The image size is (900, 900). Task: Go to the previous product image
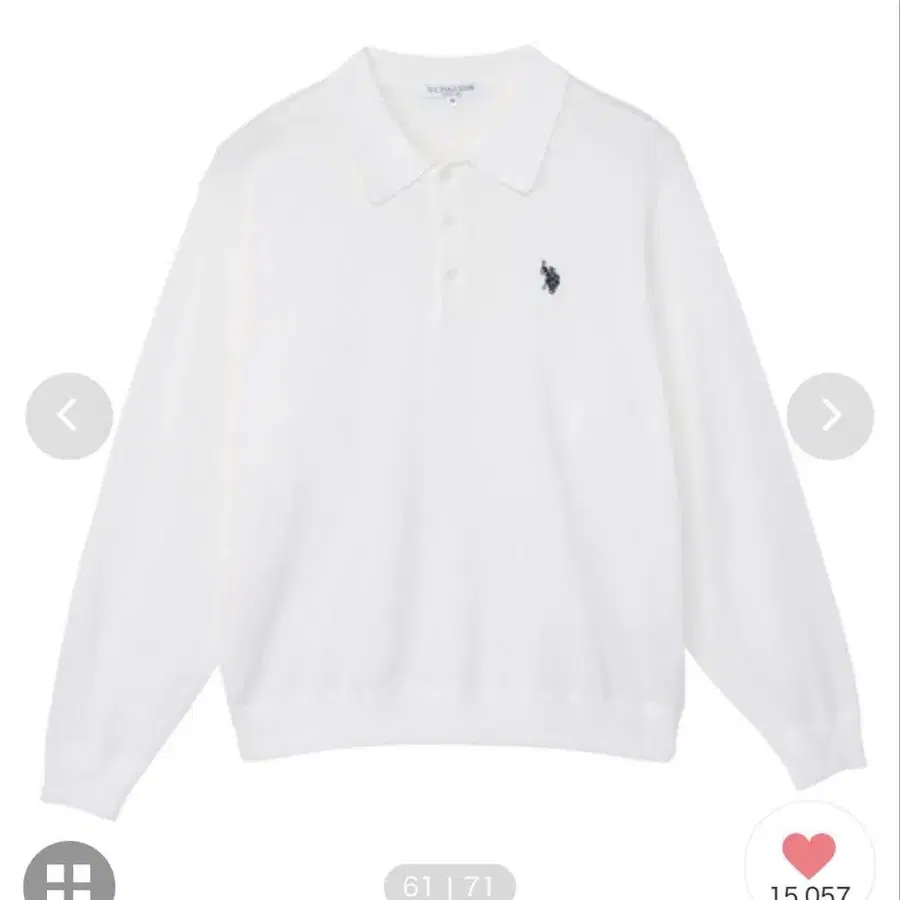pyautogui.click(x=69, y=416)
